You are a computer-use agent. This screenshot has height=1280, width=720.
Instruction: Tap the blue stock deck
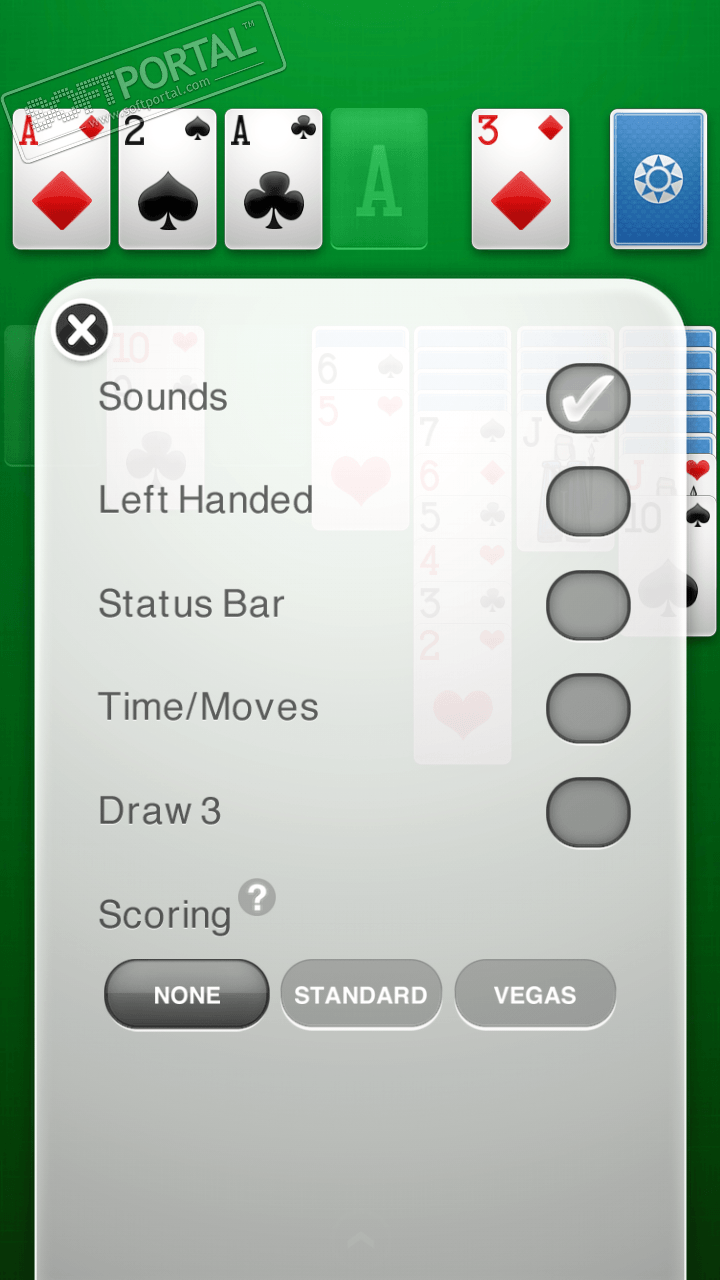[658, 180]
